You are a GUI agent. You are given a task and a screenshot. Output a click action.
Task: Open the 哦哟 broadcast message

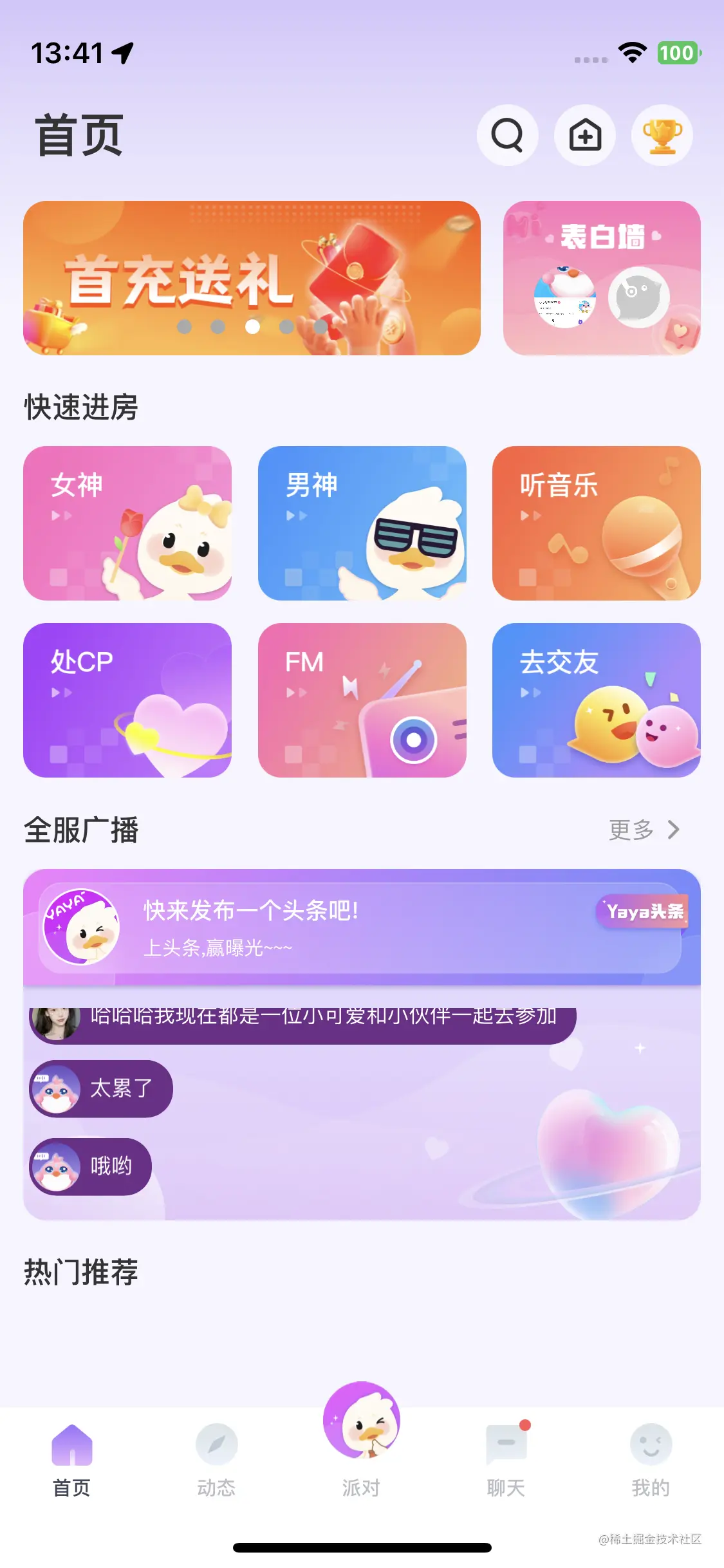(x=91, y=1166)
